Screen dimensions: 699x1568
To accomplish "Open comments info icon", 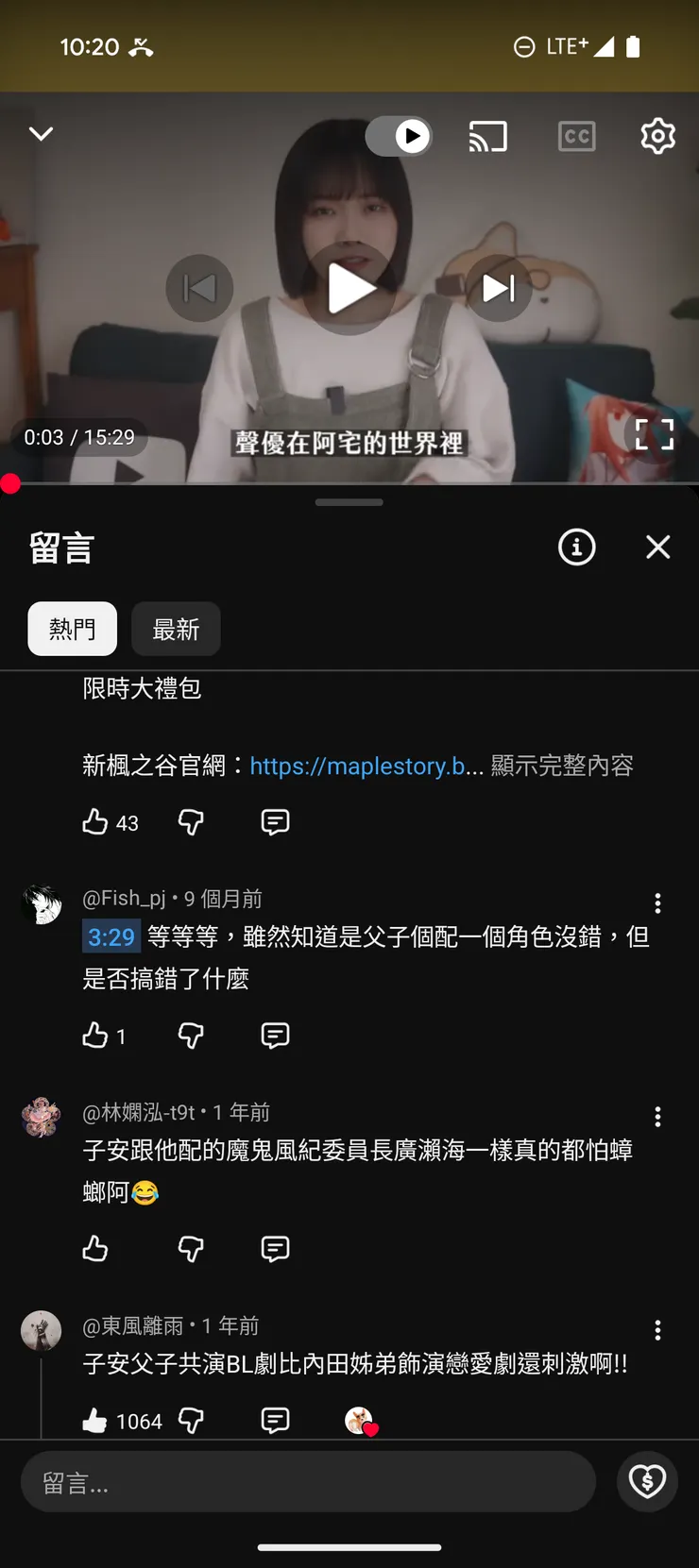I will pos(576,548).
